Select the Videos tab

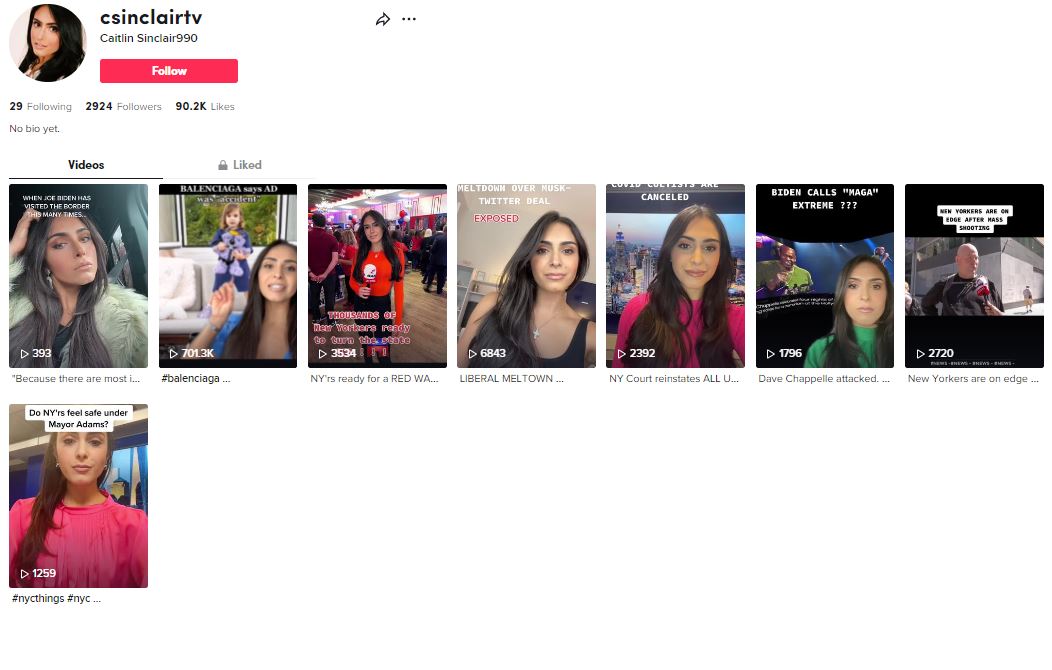tap(86, 165)
